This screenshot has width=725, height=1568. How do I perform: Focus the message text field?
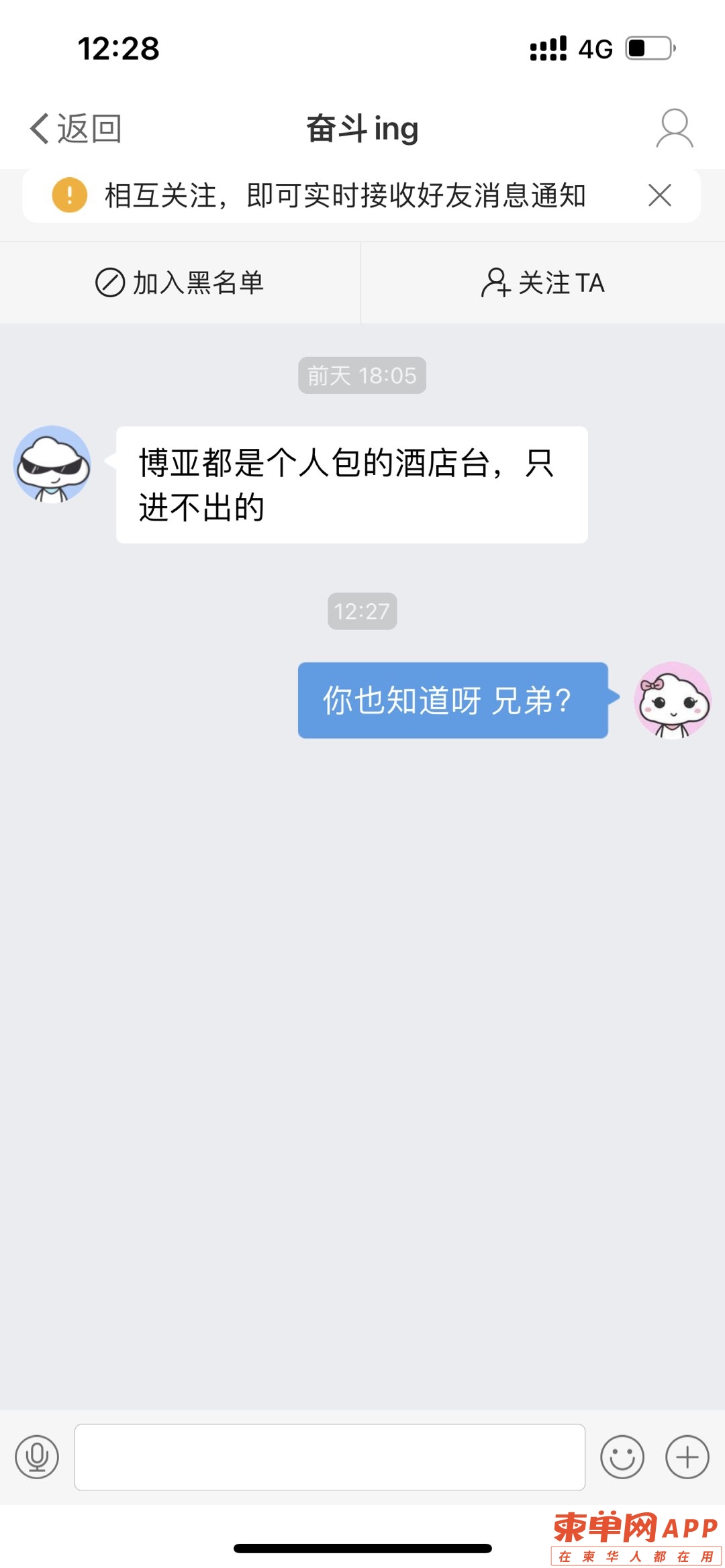point(330,1457)
